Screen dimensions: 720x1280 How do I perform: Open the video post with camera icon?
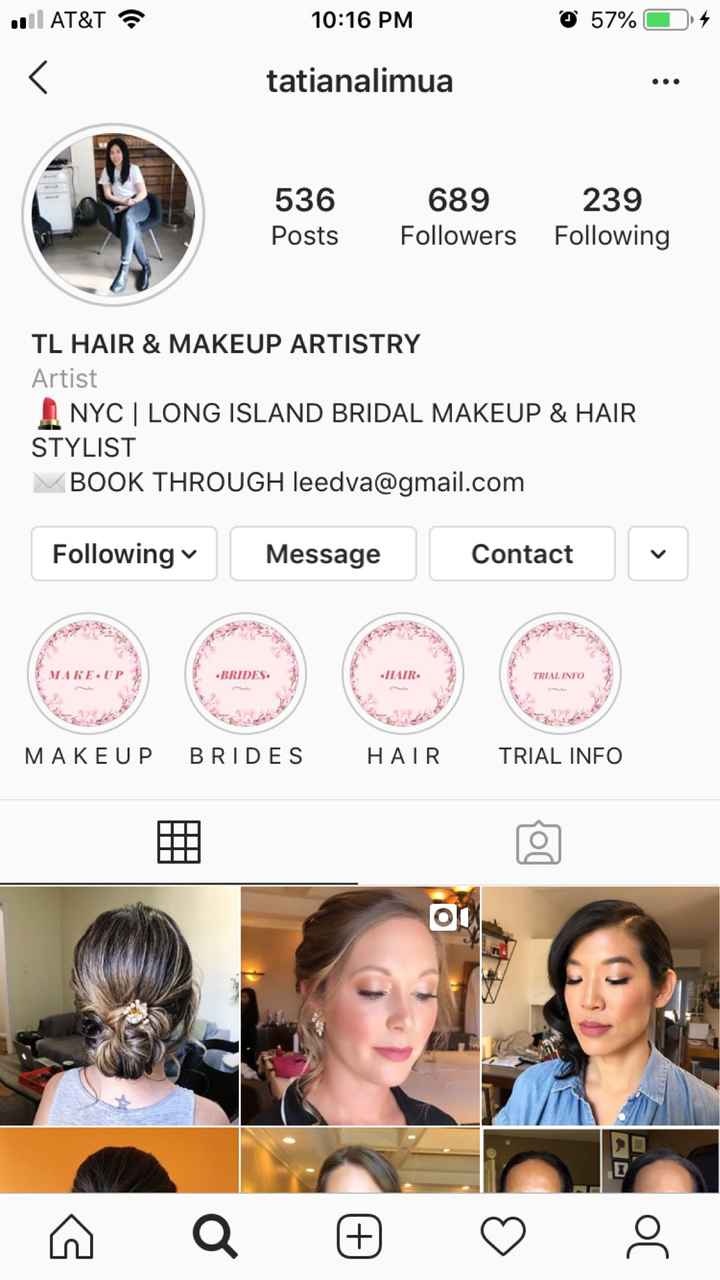pos(360,1005)
